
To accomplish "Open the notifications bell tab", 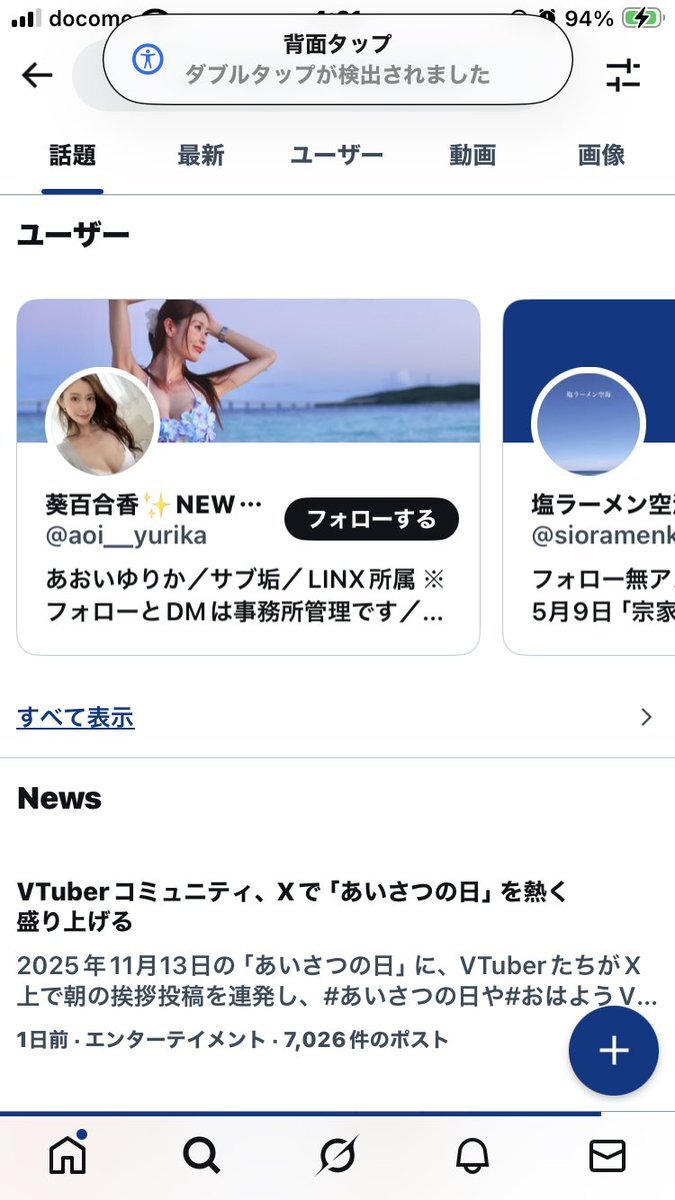I will coord(472,1156).
